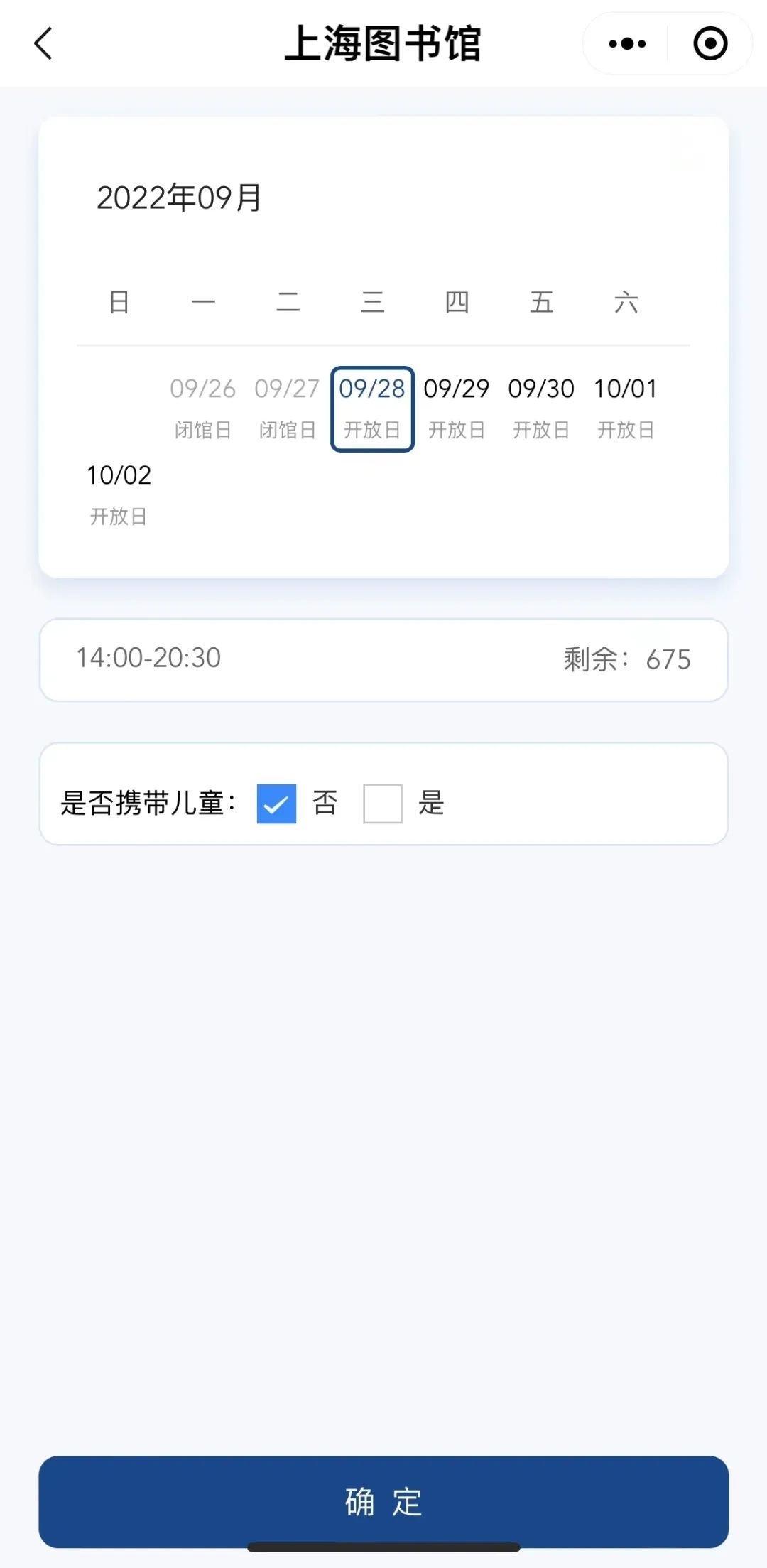The image size is (767, 1568).
Task: Check 是 for bringing children
Action: point(383,804)
